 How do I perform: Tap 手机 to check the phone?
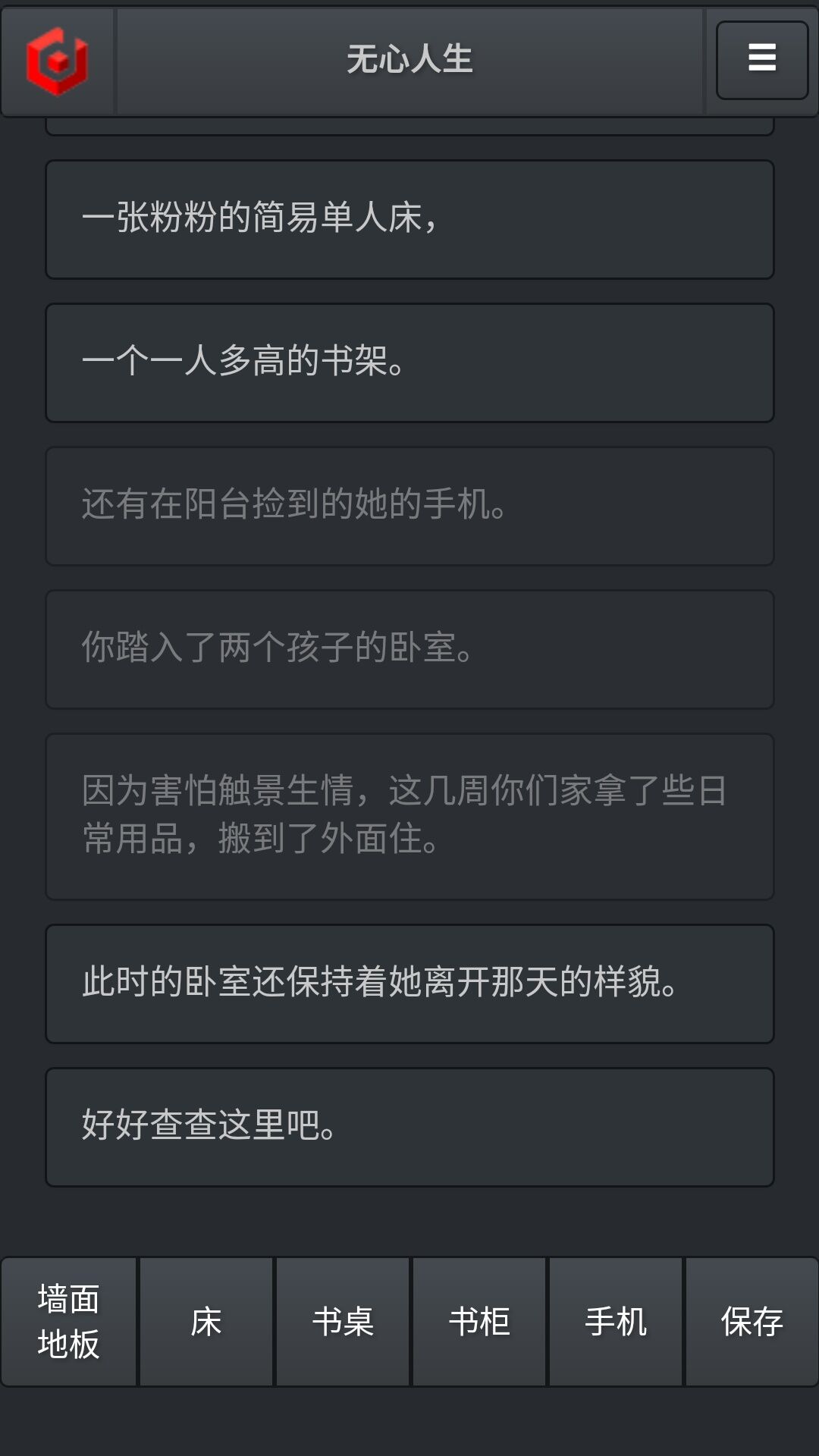point(615,1322)
